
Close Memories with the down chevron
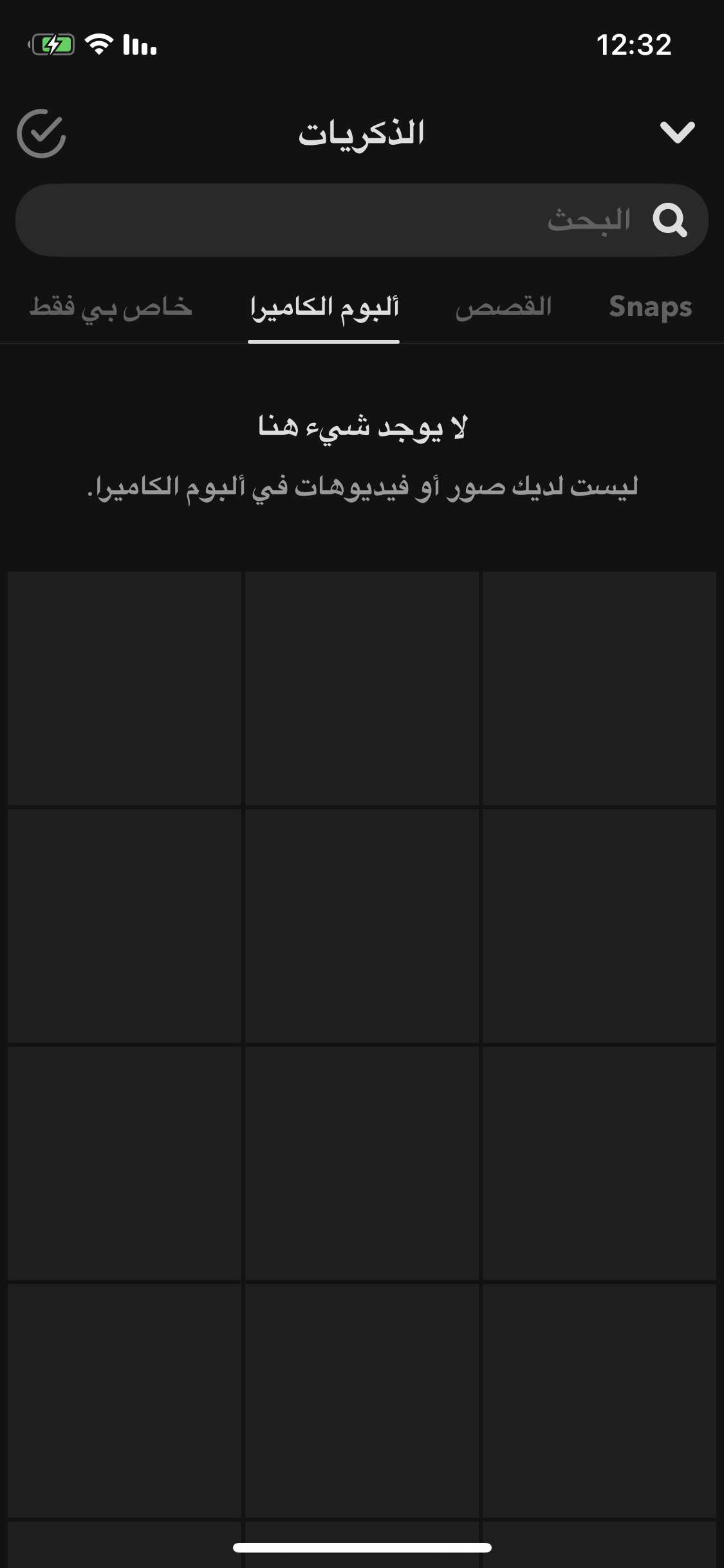coord(677,132)
